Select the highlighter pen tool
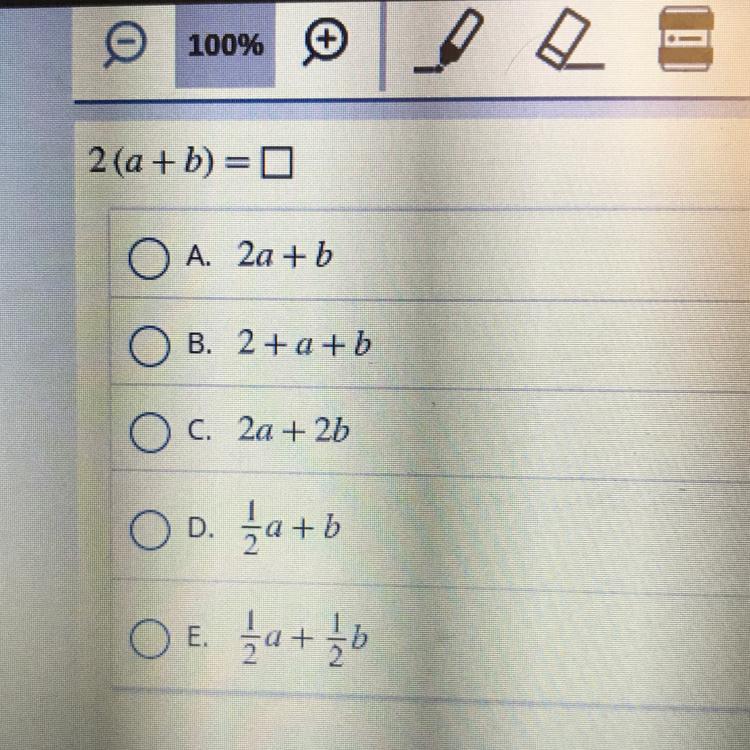Screen dimensions: 750x750 point(449,41)
